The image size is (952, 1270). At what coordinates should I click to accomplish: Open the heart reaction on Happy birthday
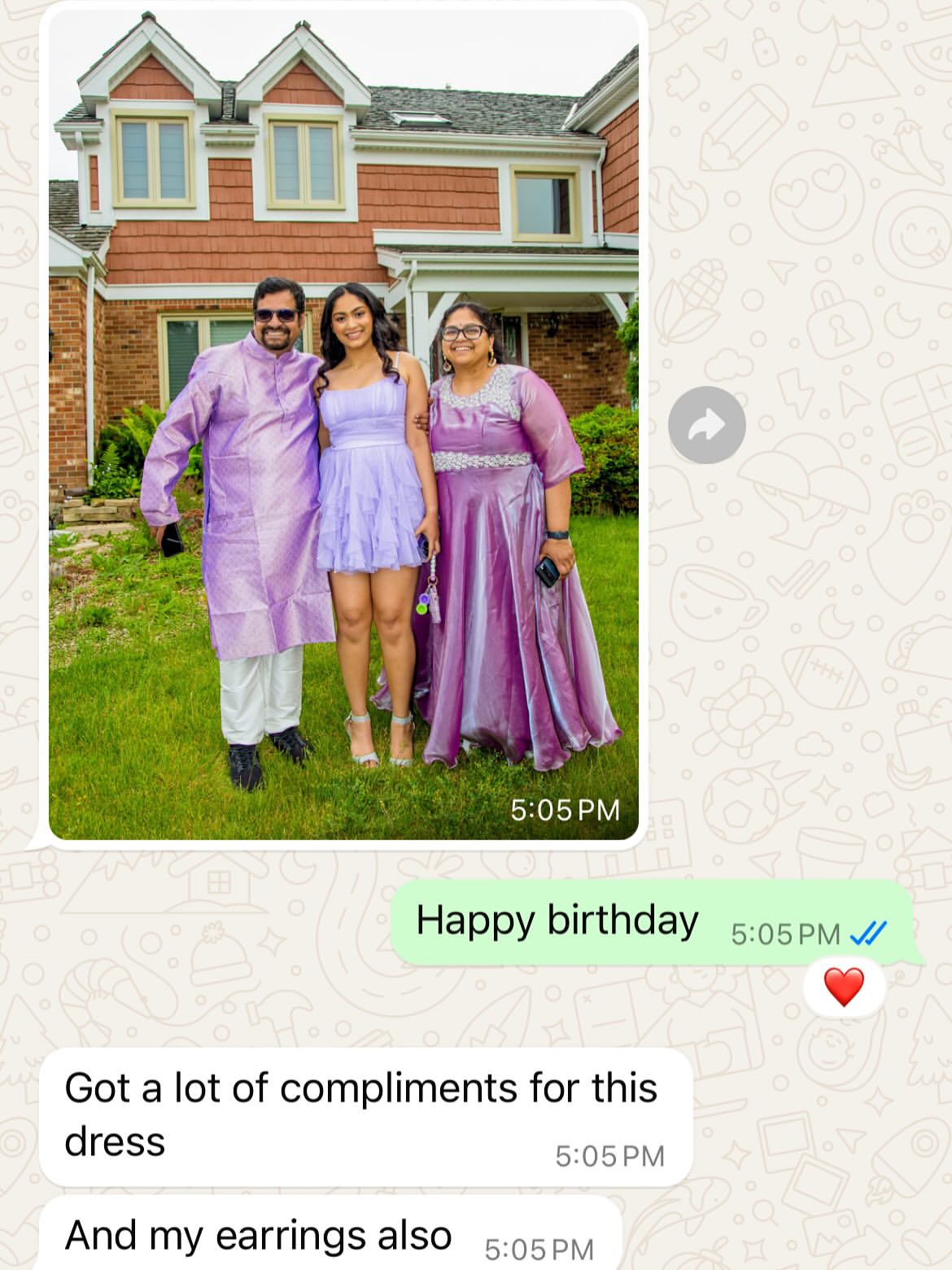[844, 988]
